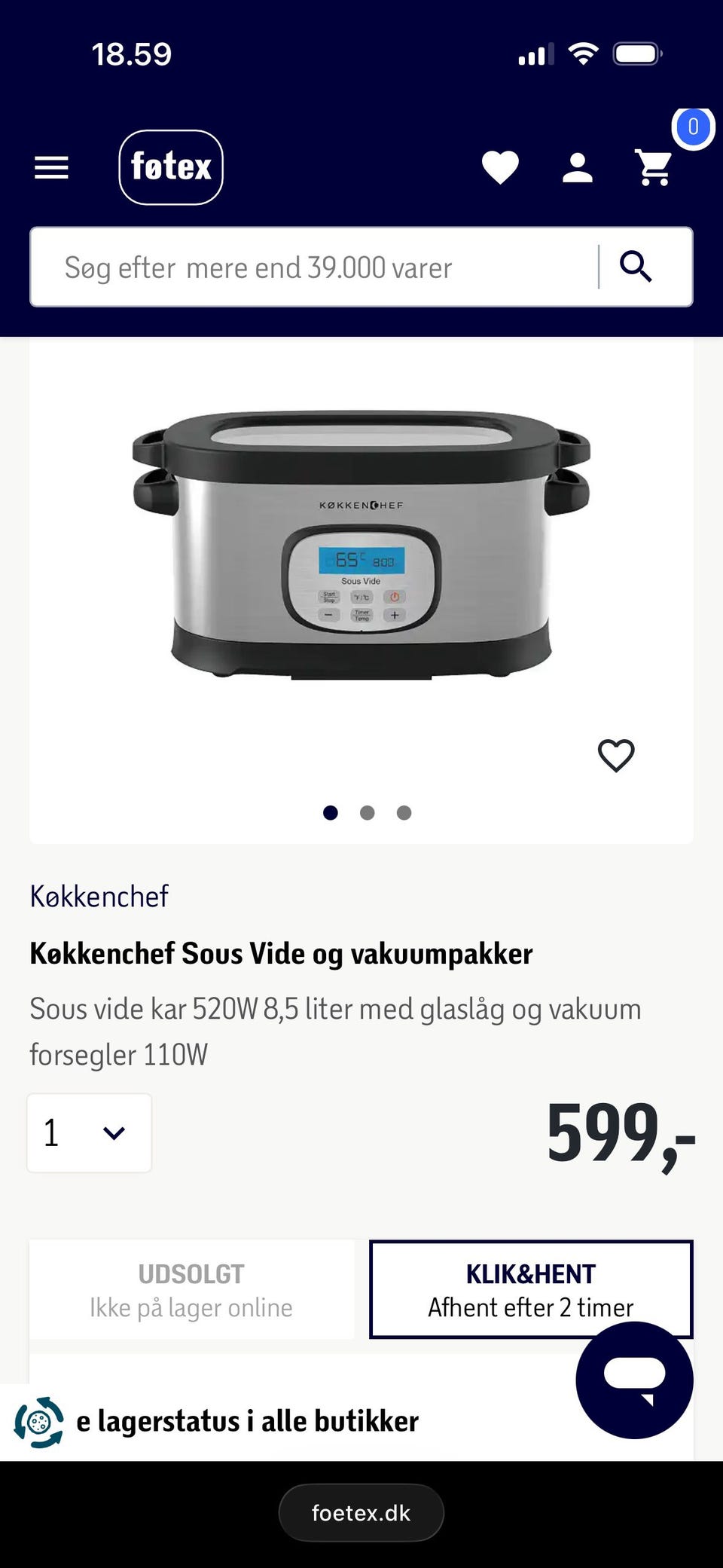Open the chat support bubble
The height and width of the screenshot is (1568, 723).
634,1380
